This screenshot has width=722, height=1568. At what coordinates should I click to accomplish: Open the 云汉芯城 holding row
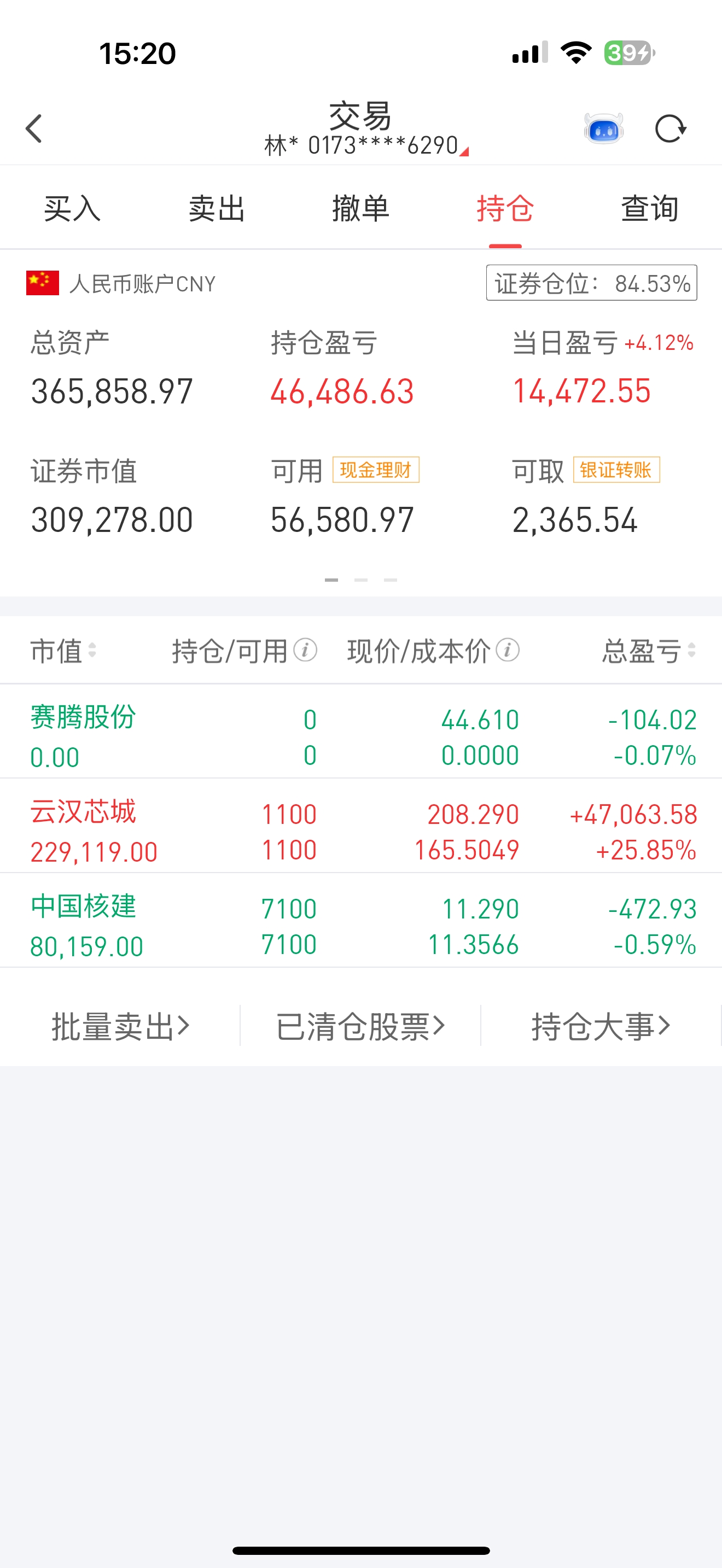point(361,826)
